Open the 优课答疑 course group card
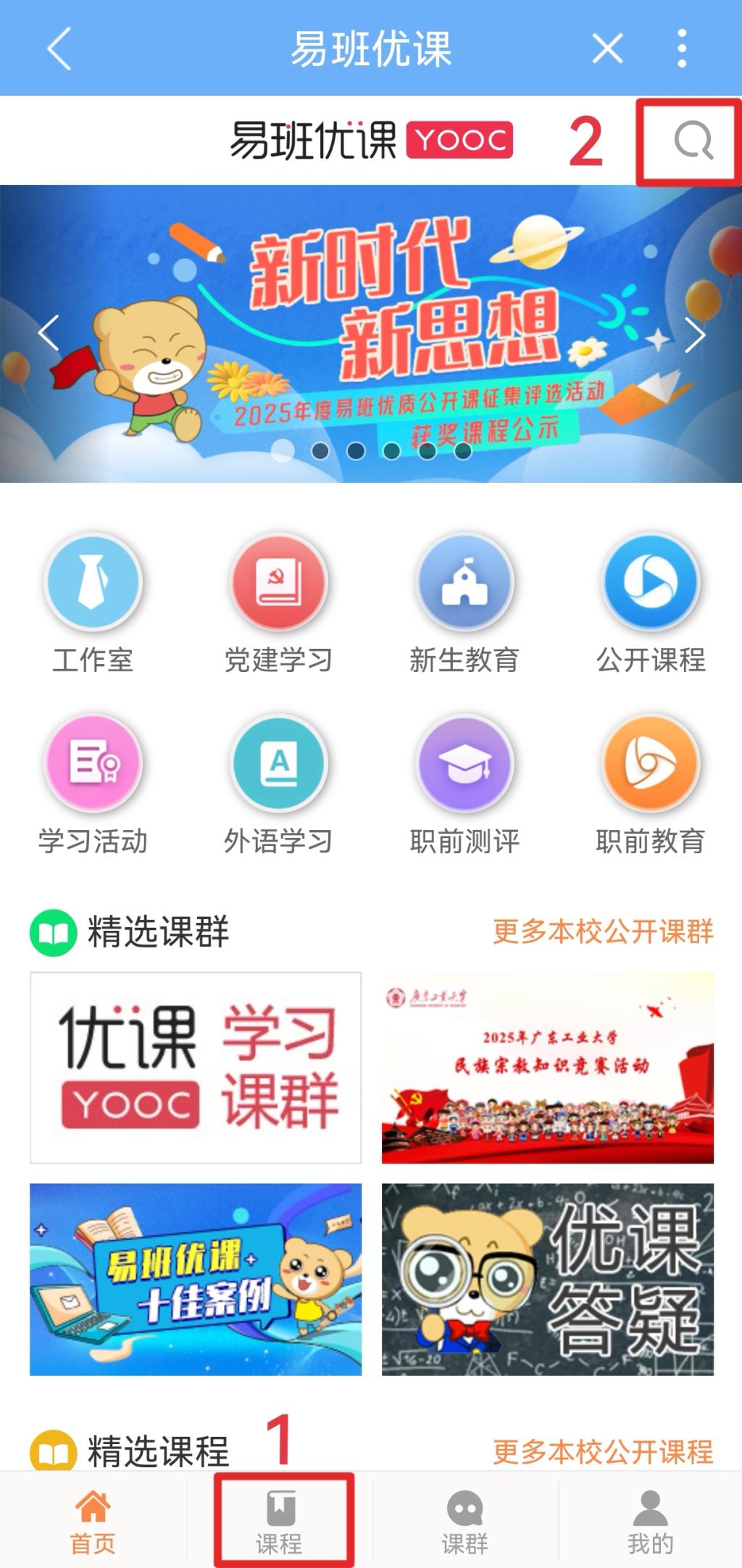 click(x=548, y=1279)
